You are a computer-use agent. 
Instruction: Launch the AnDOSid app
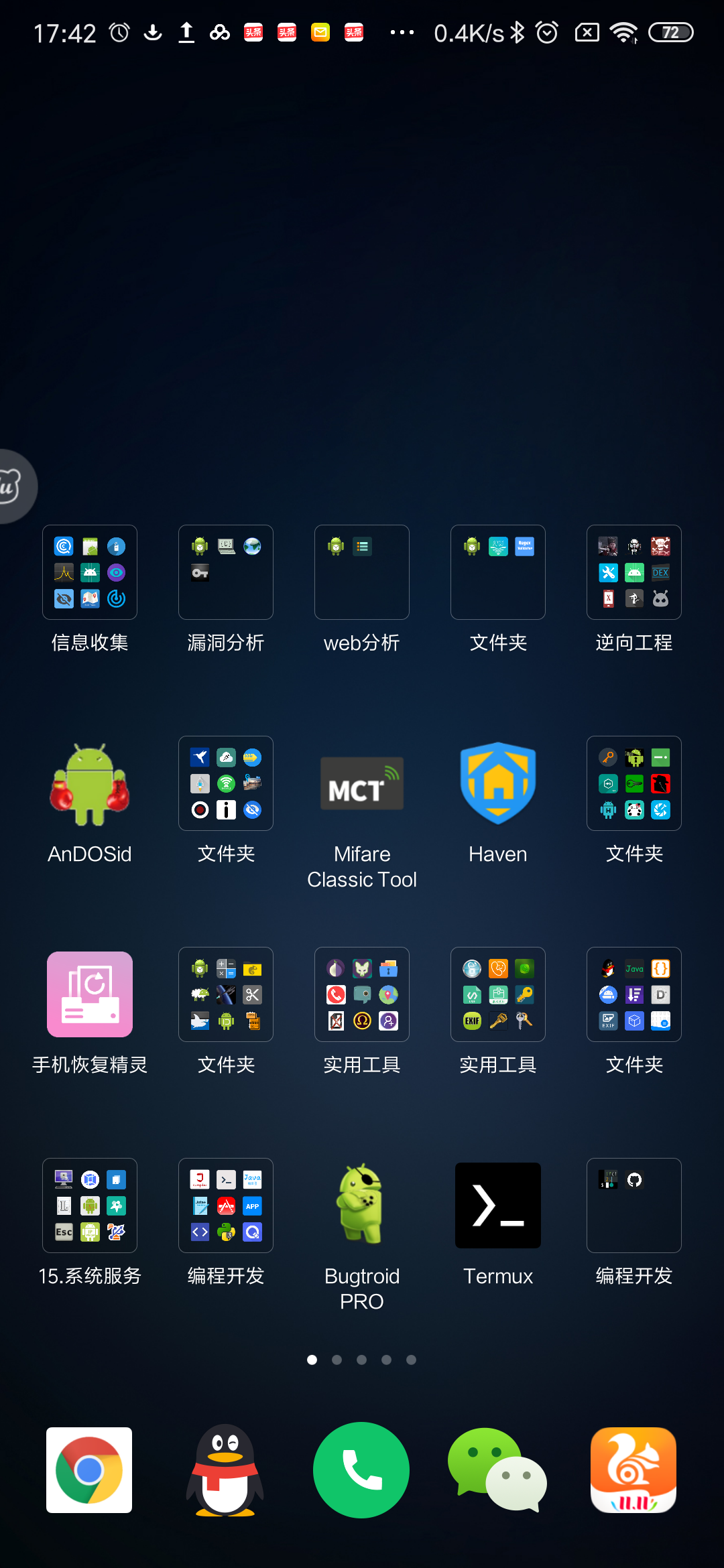point(90,784)
